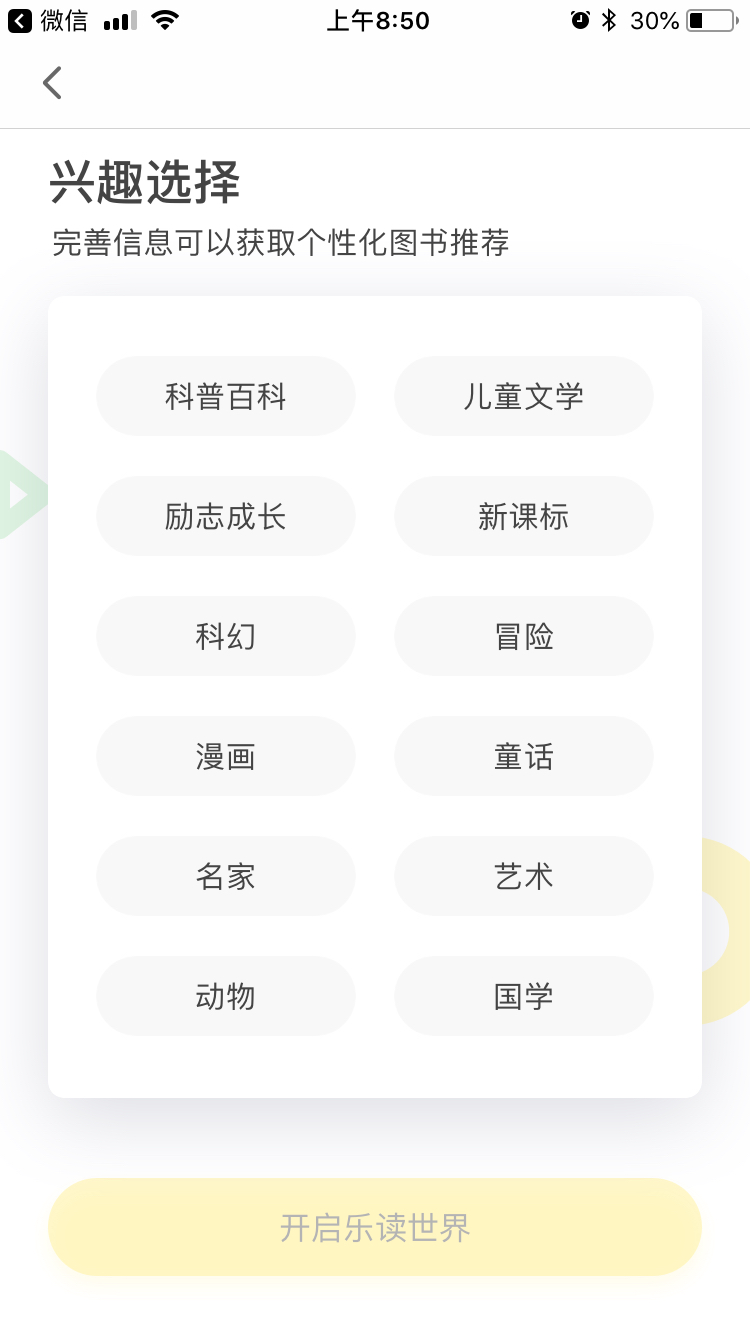
Task: Return to 微信 via status bar link
Action: click(x=48, y=20)
